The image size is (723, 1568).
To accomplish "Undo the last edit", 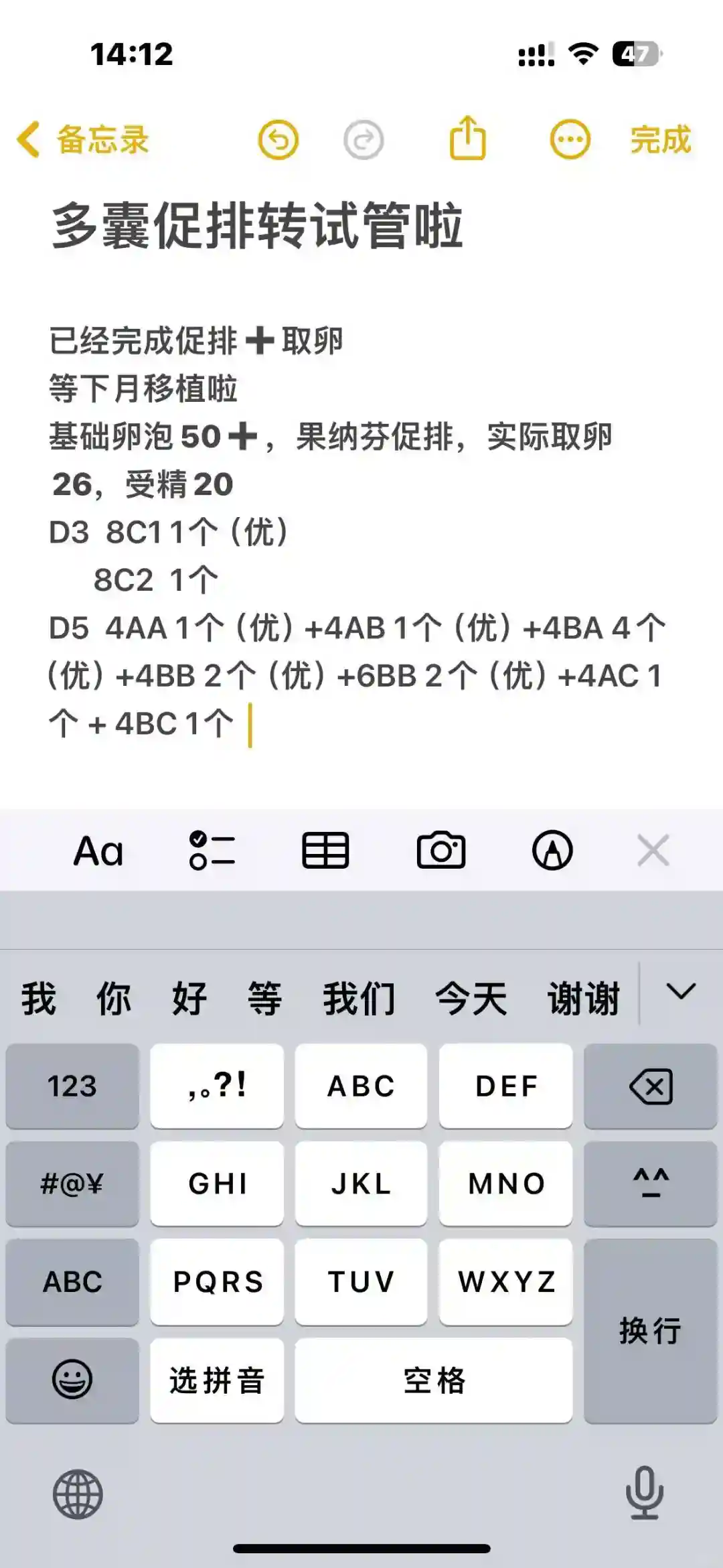I will coord(278,140).
